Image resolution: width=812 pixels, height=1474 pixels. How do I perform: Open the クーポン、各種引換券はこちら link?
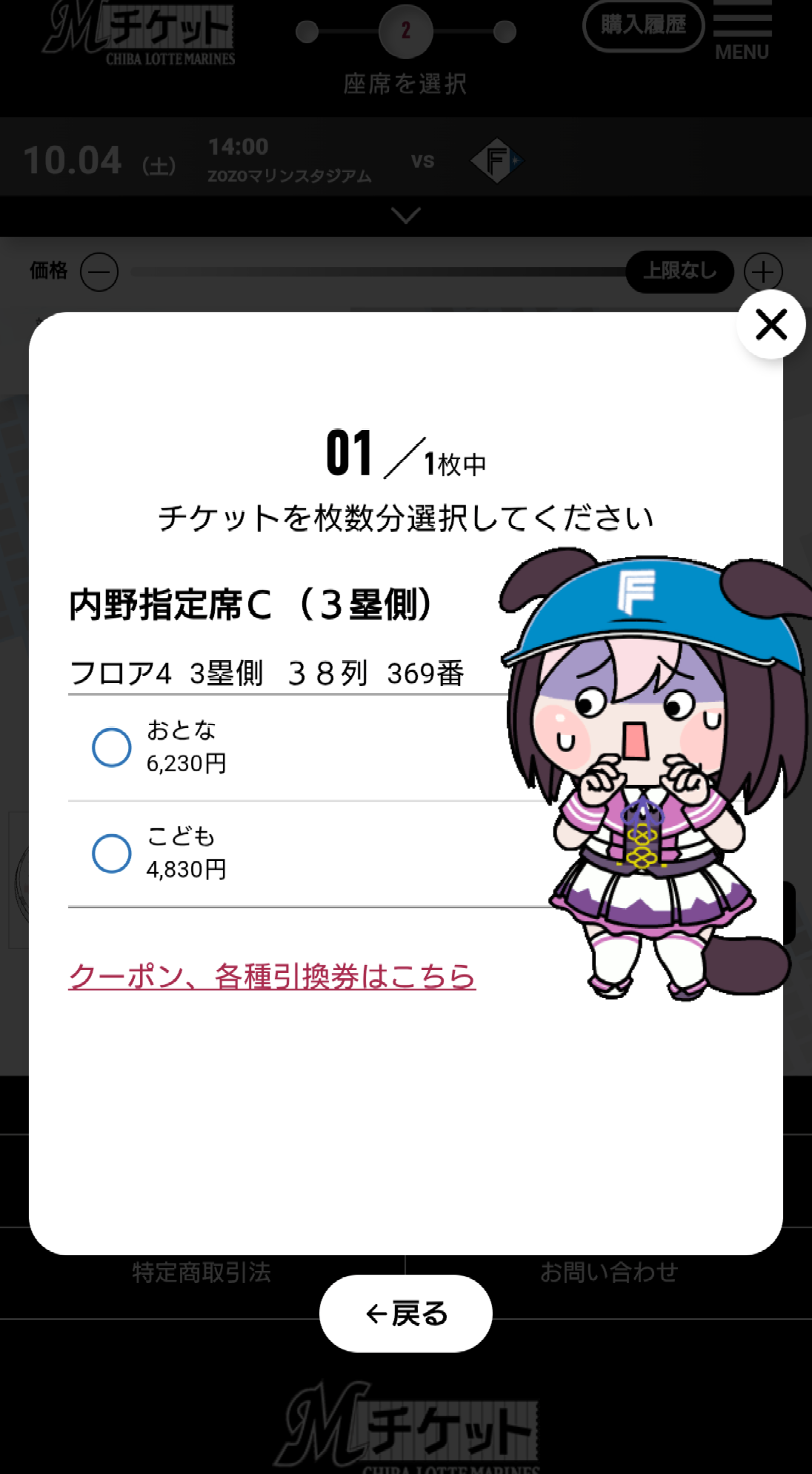click(272, 976)
